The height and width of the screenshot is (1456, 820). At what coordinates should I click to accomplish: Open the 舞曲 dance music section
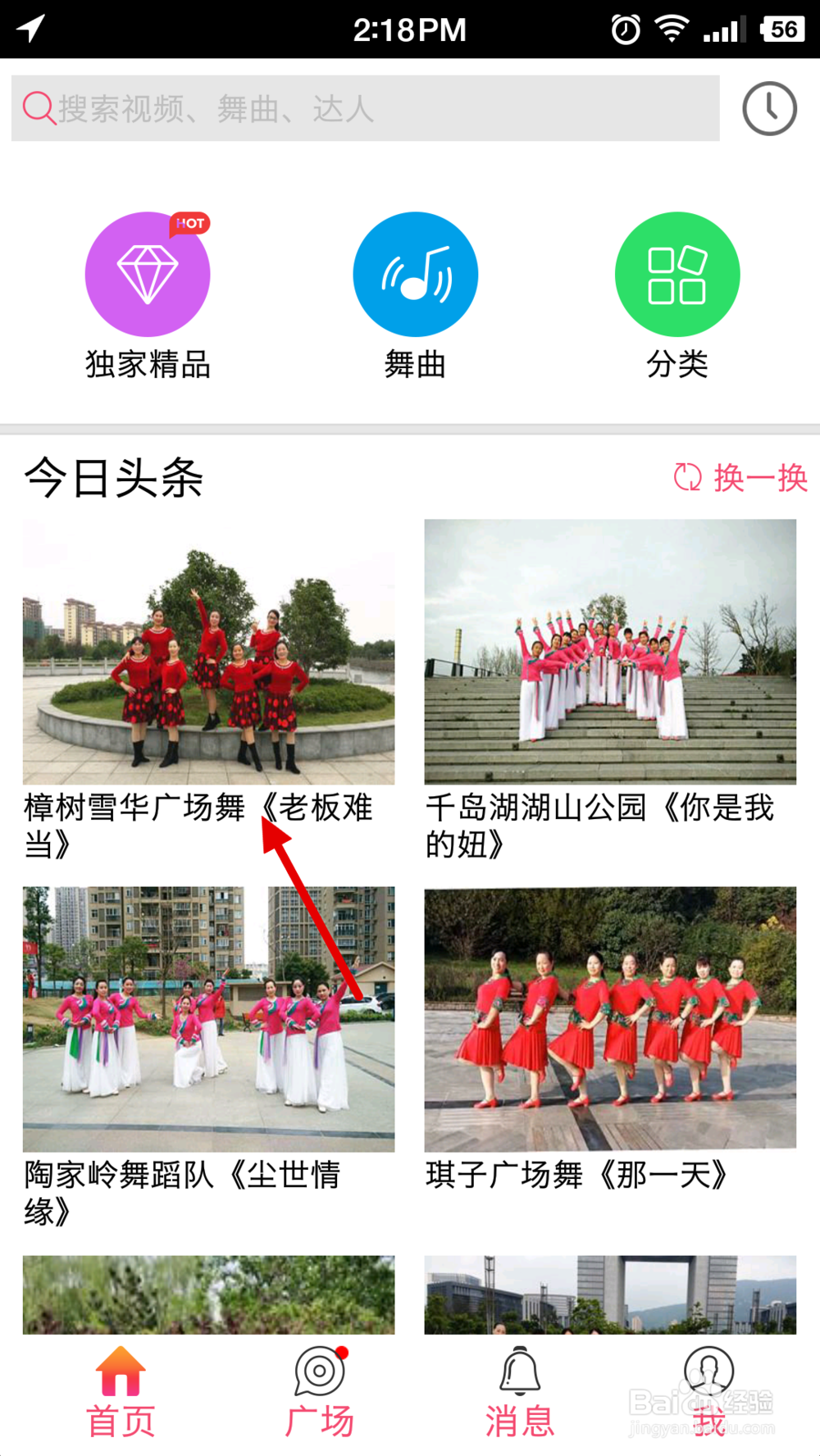coord(415,274)
